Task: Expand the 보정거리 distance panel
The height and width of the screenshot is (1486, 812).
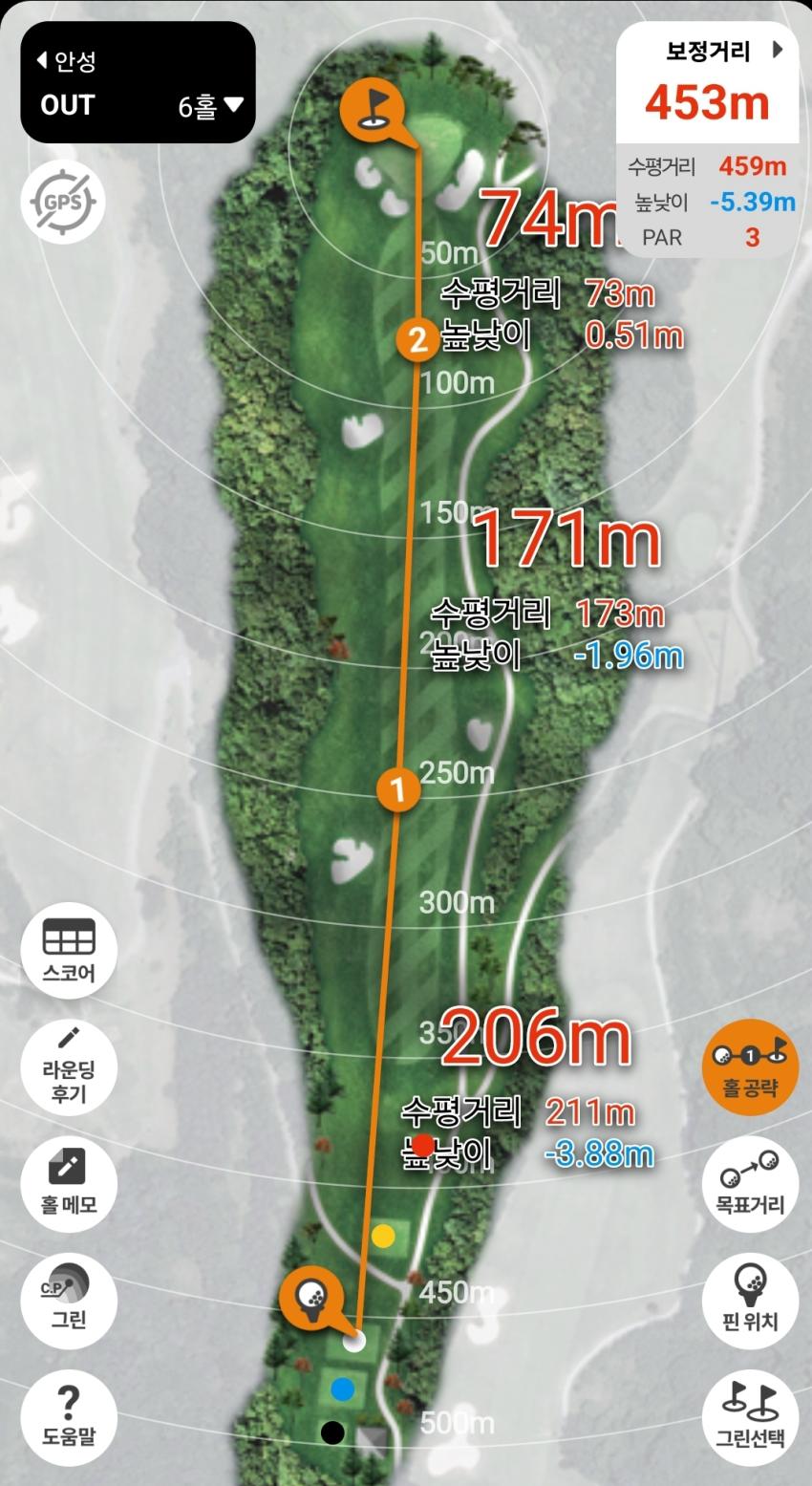Action: pyautogui.click(x=776, y=50)
